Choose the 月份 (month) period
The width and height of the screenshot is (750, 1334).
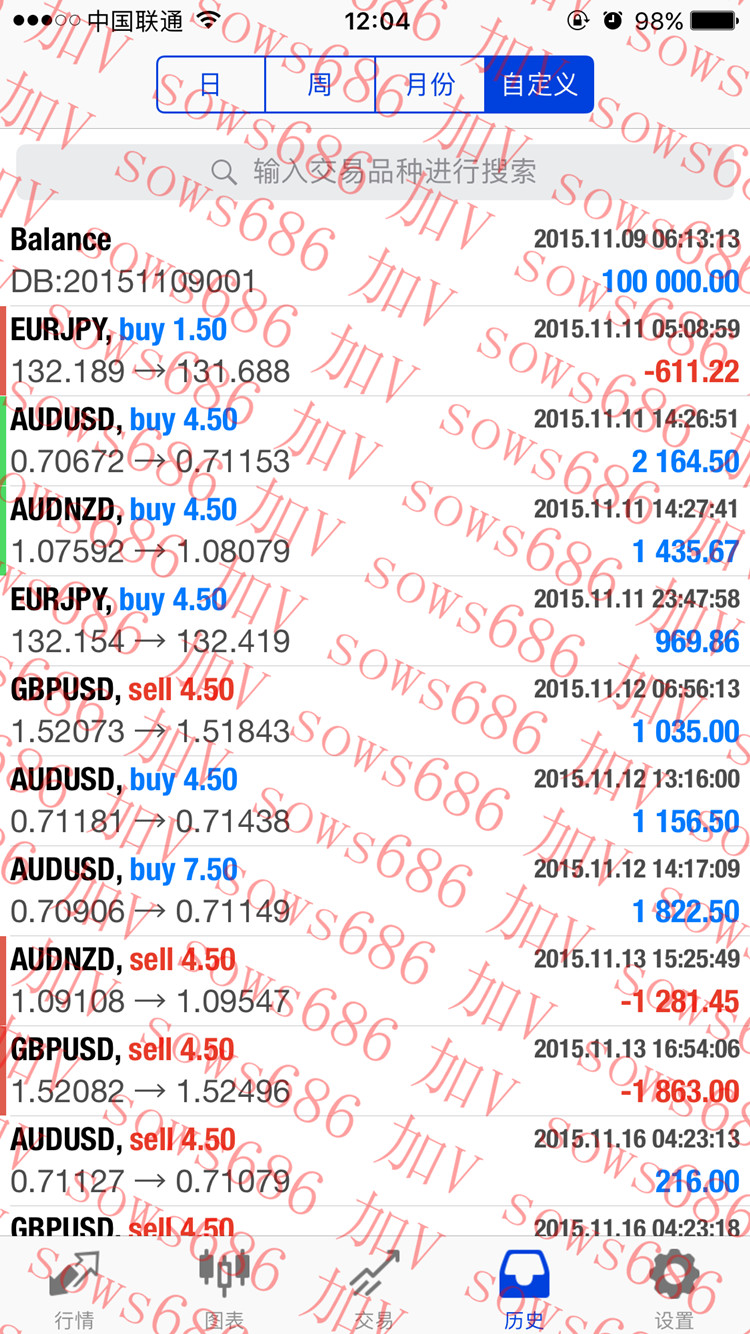pos(430,84)
